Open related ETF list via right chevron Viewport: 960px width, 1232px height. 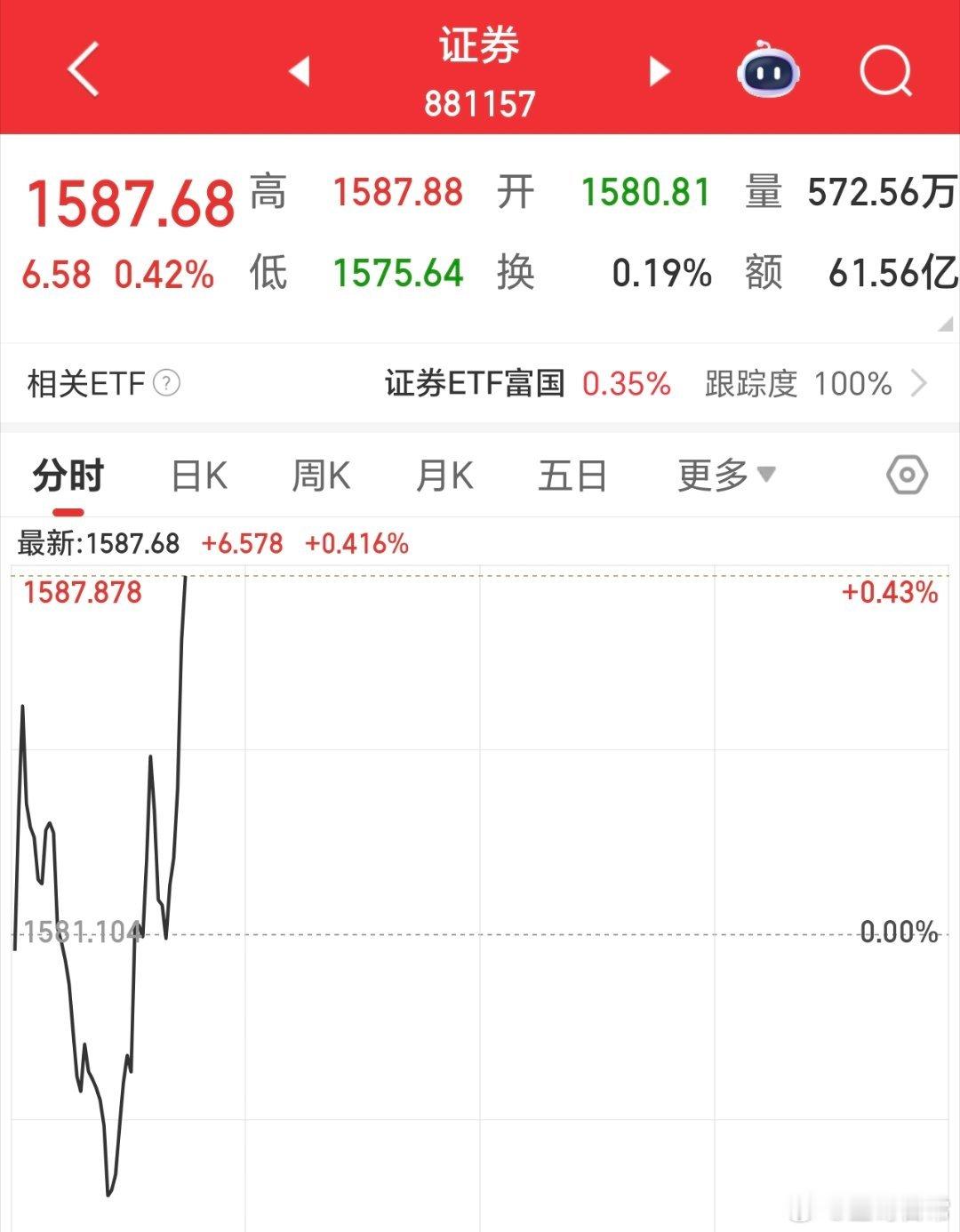pos(922,384)
